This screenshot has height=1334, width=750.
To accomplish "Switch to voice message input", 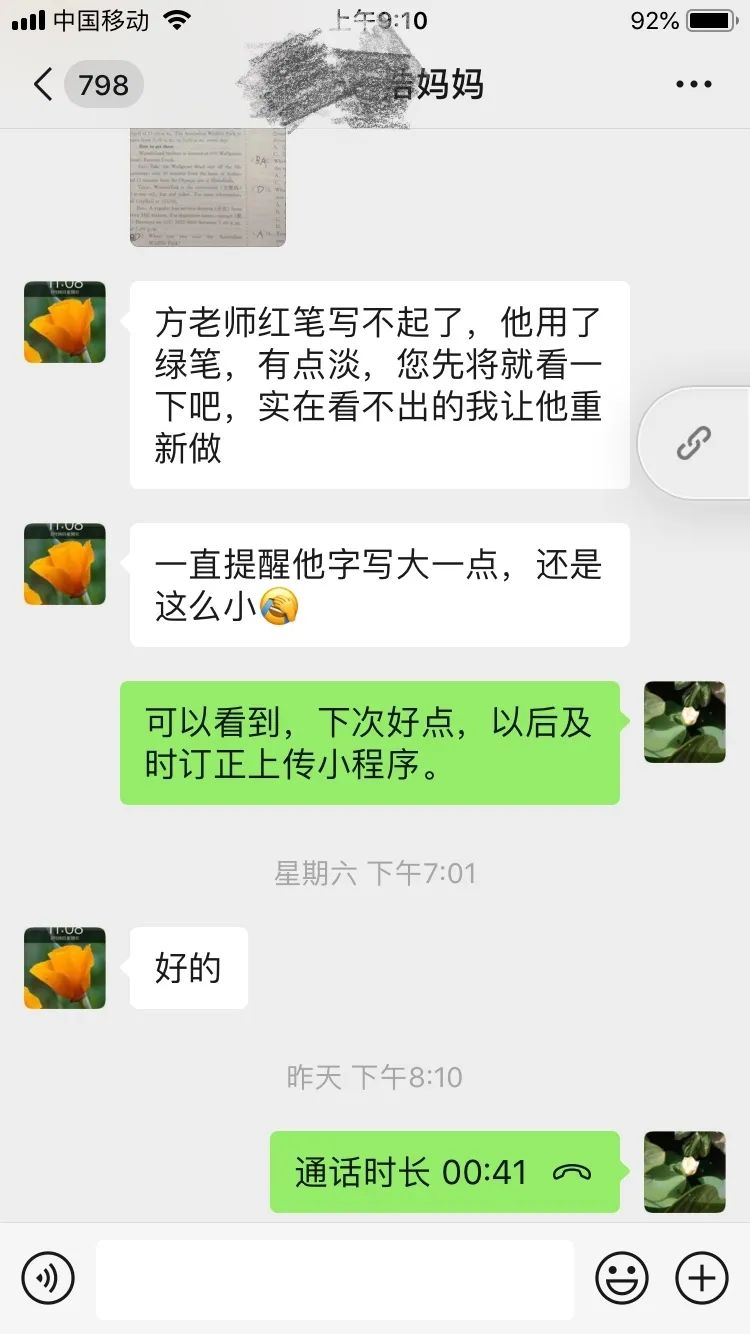I will [48, 1278].
